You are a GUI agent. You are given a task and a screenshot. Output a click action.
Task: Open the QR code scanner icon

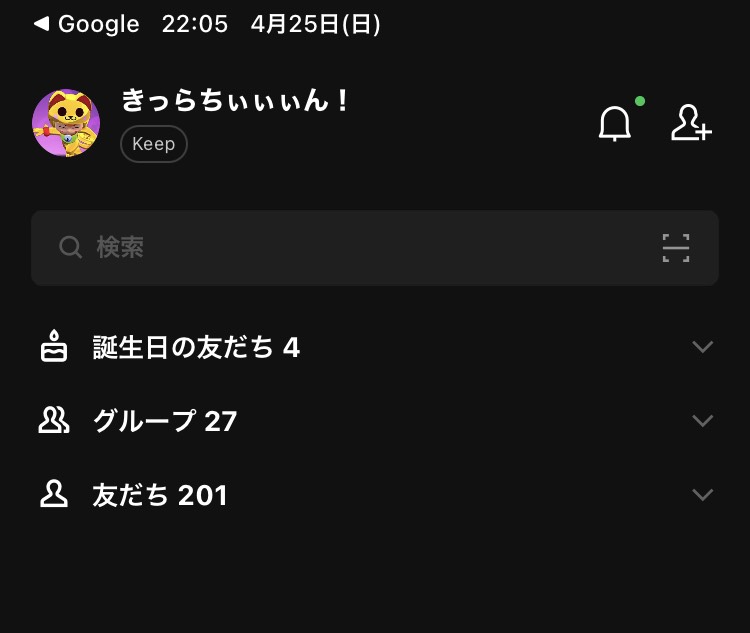[676, 248]
